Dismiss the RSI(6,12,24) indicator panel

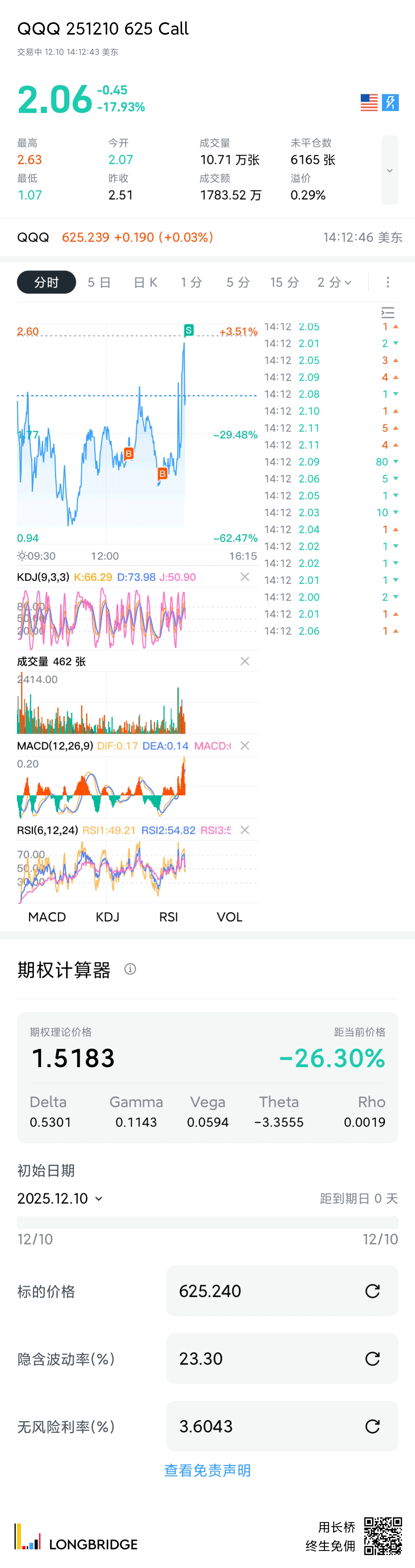click(245, 830)
